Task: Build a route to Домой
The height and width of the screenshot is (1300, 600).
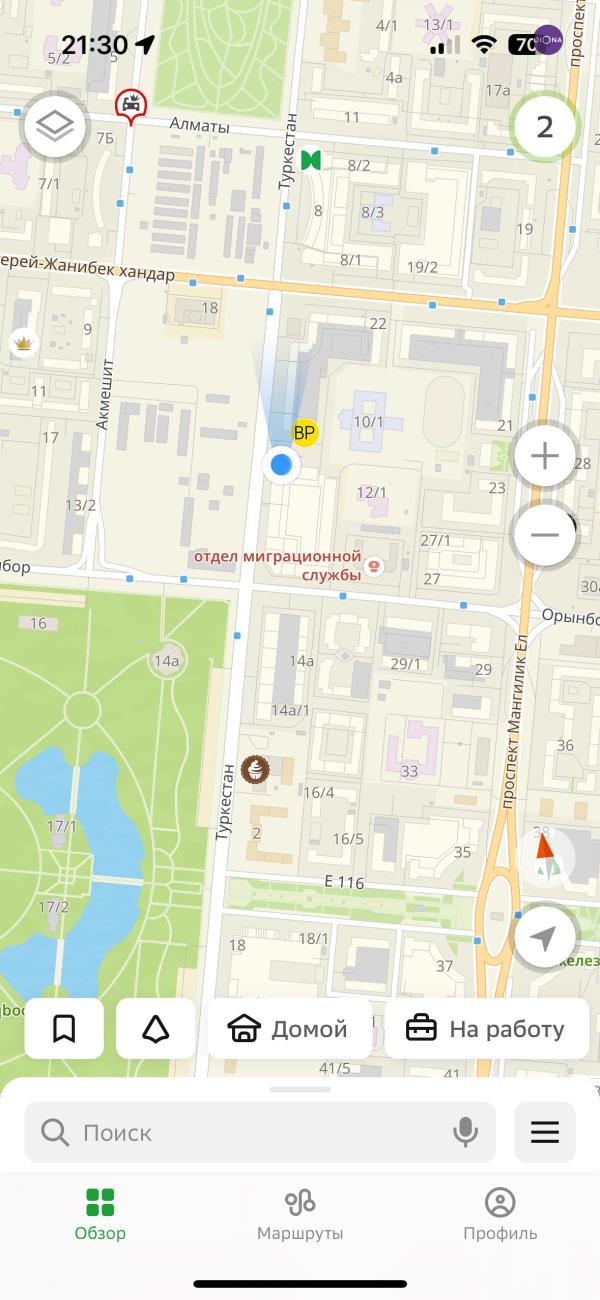Action: tap(289, 1028)
